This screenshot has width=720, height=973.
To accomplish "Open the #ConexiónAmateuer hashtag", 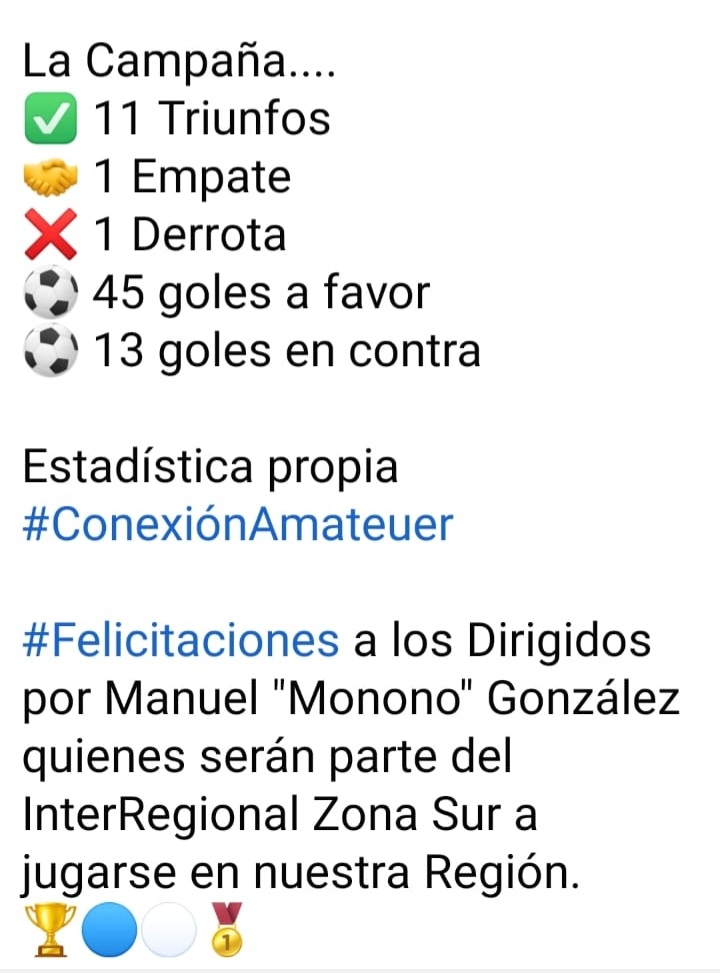I will tap(237, 524).
